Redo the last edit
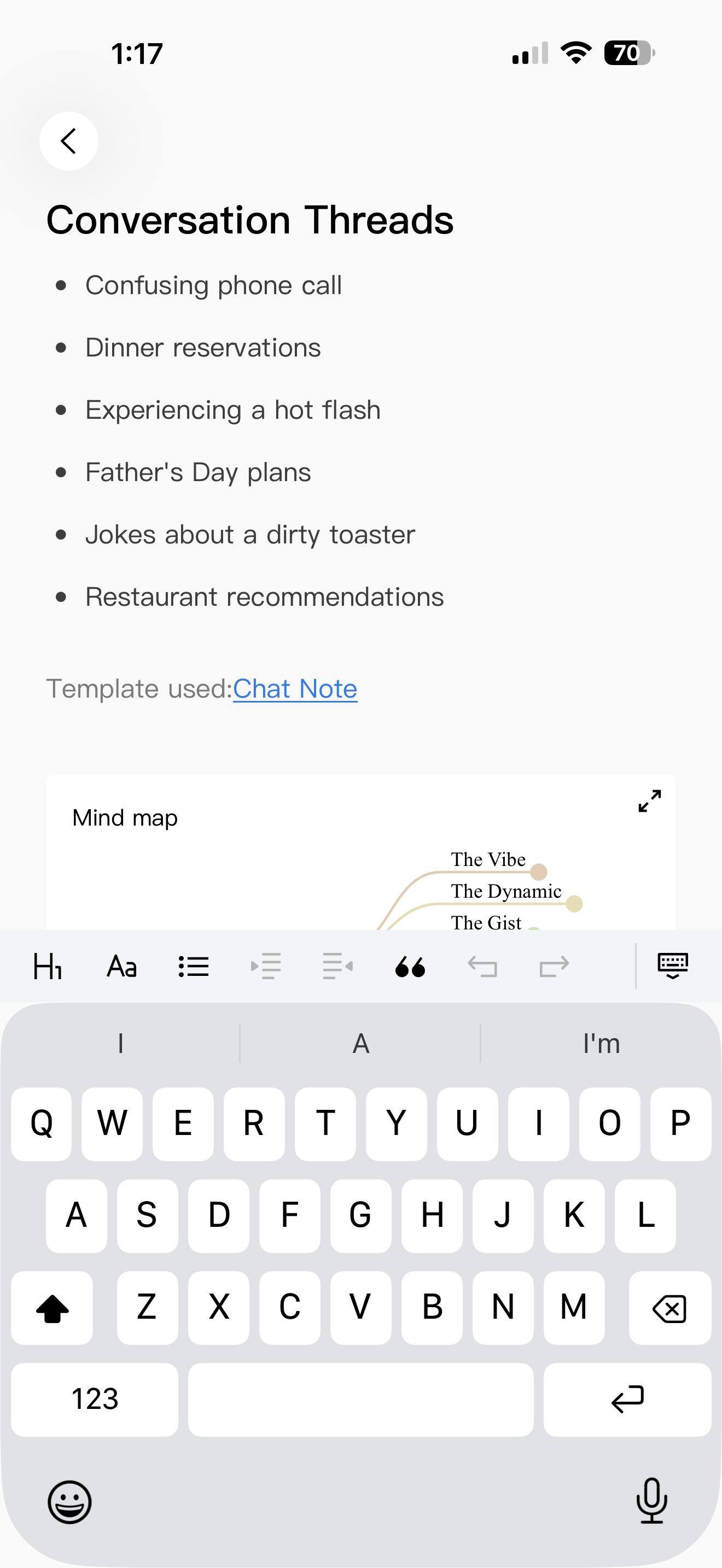 (555, 966)
